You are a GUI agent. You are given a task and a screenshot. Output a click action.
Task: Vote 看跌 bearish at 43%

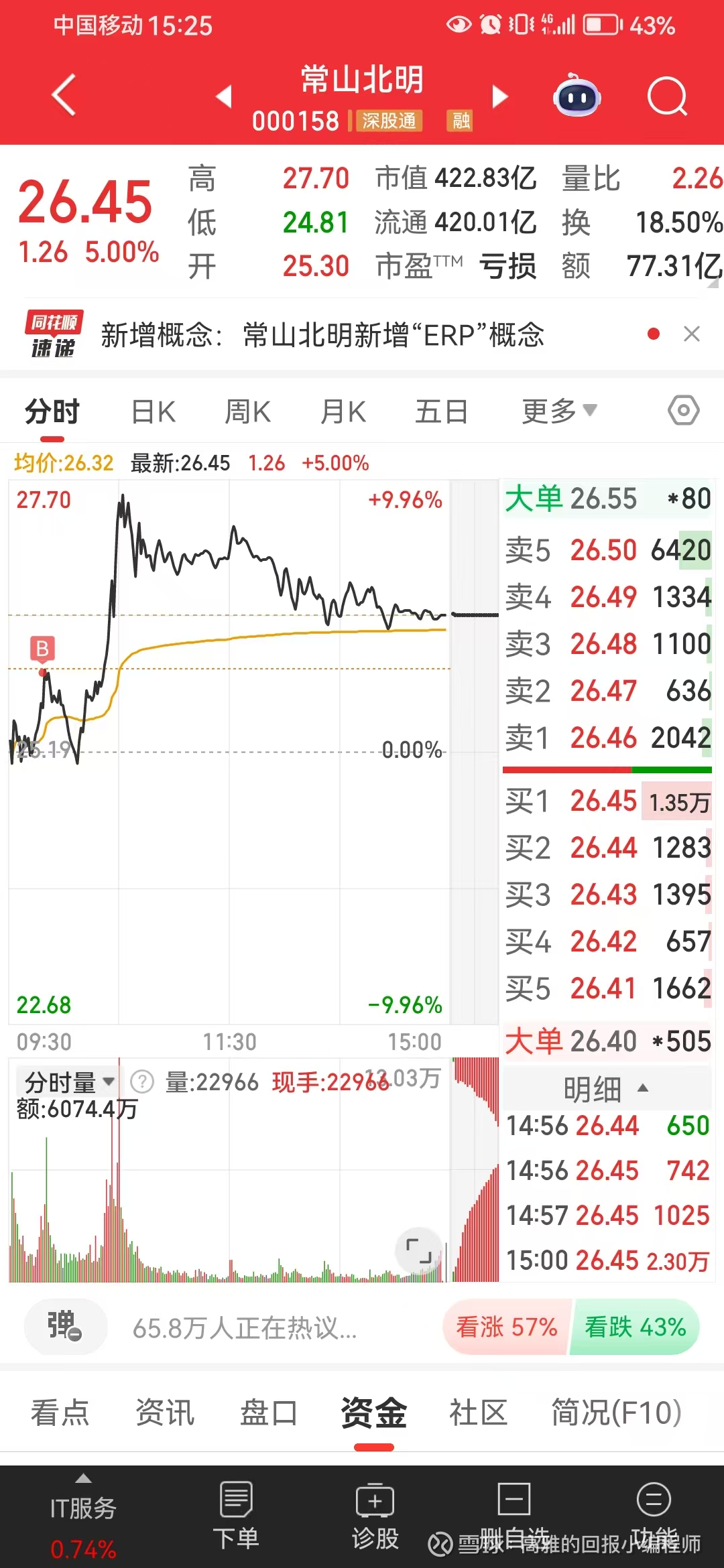click(635, 1327)
